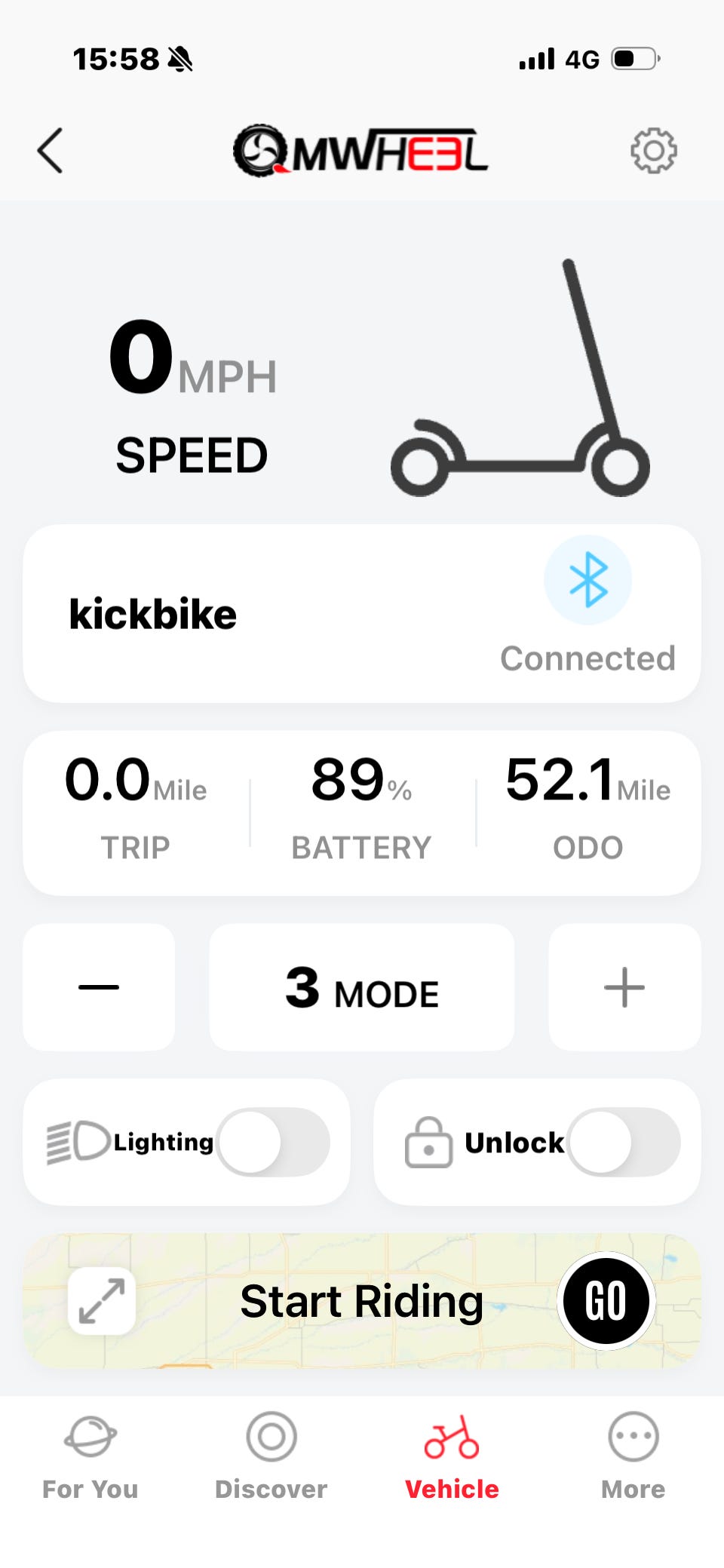
Task: Switch to the For You tab
Action: 90,1457
